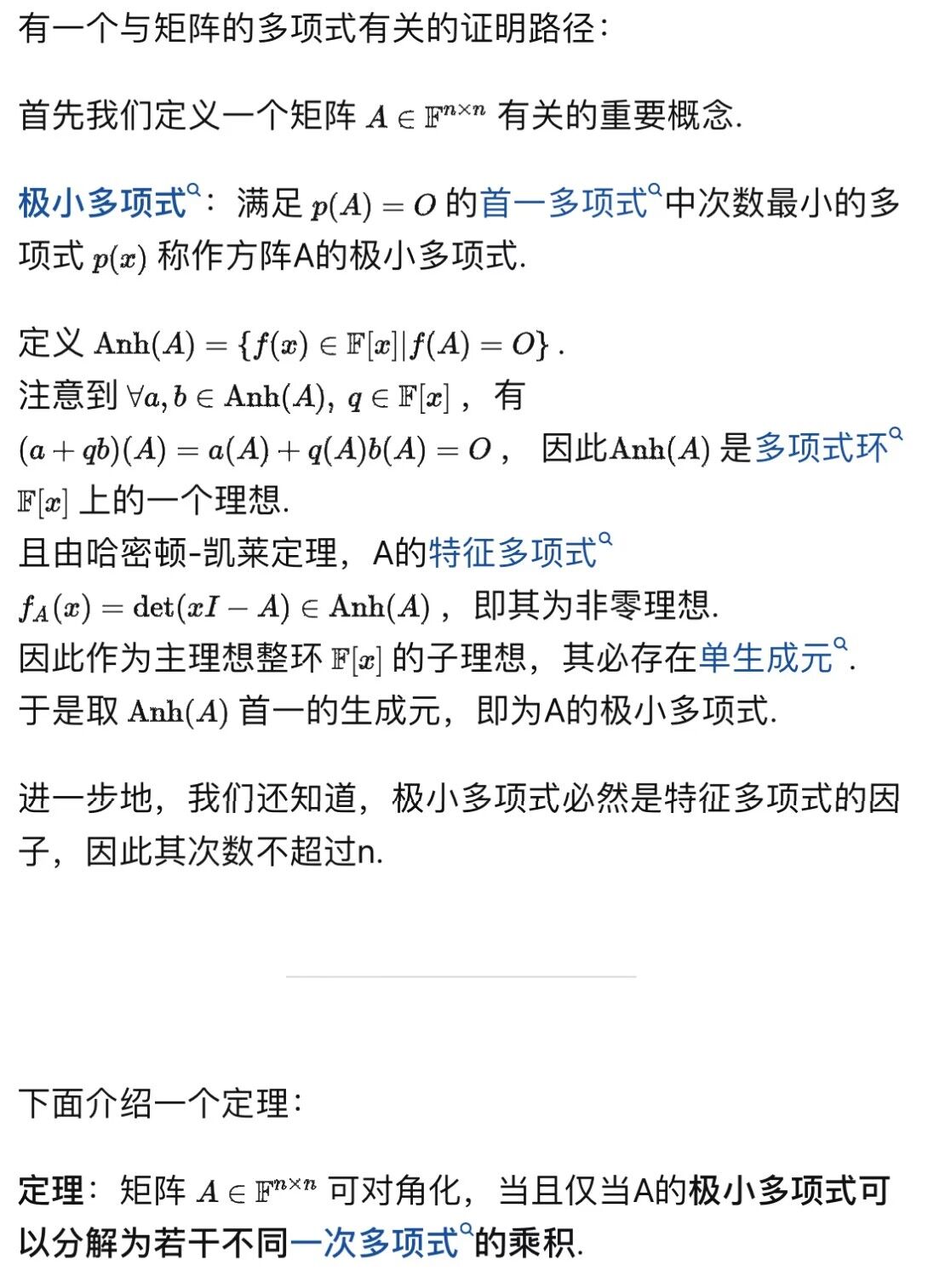Open the 特征多项式 linked keyword
This screenshot has width=928, height=1288.
coord(514,553)
